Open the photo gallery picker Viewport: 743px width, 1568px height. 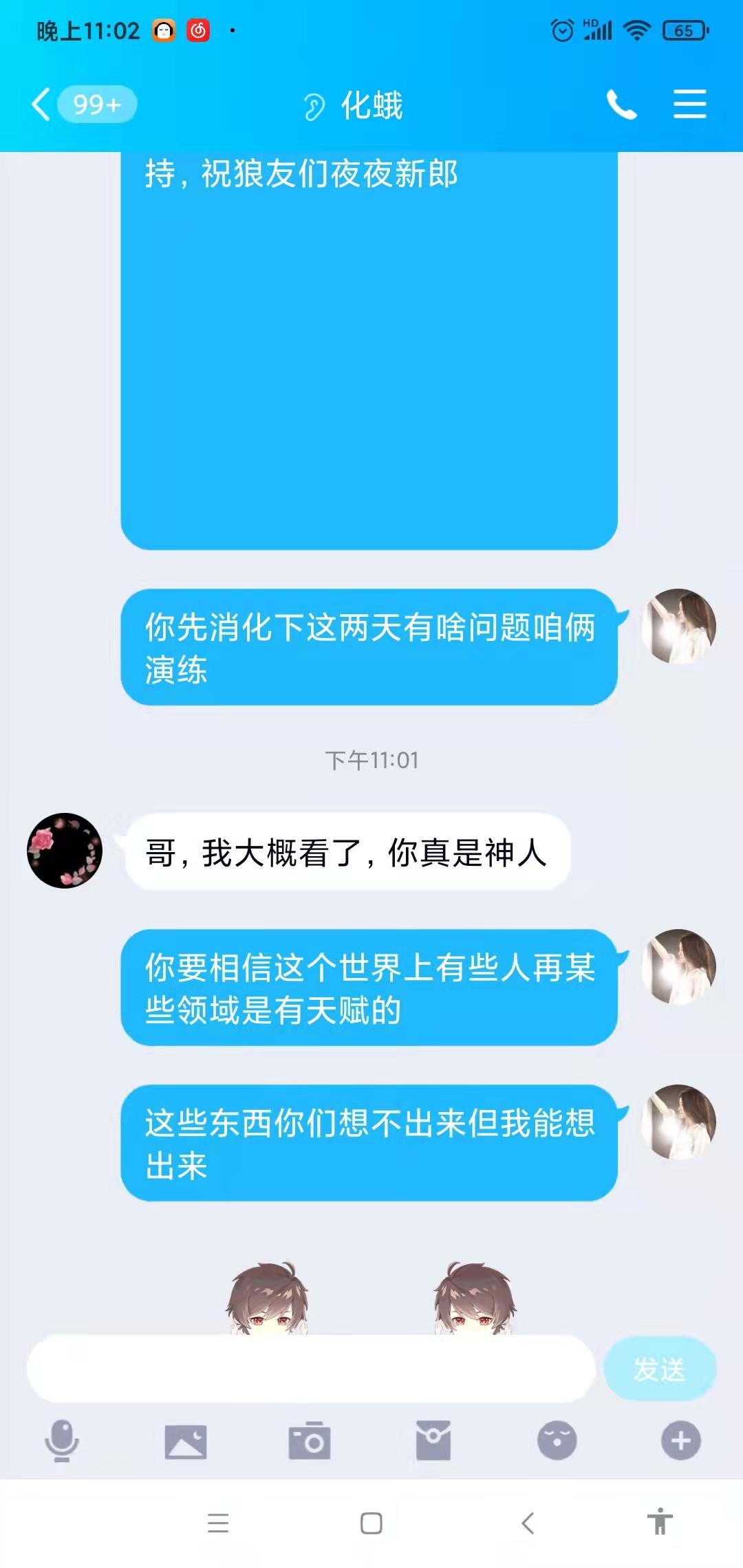pos(186,1441)
